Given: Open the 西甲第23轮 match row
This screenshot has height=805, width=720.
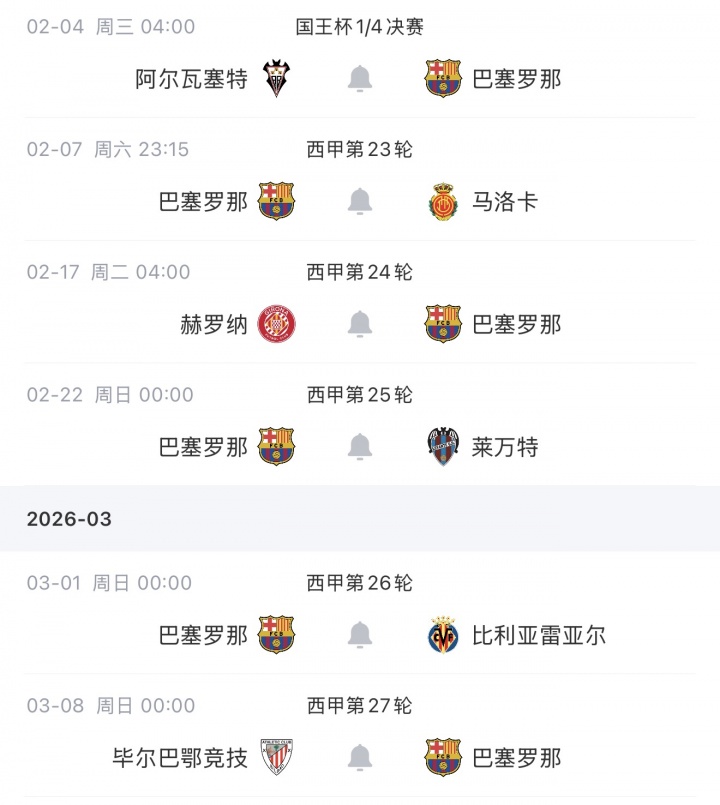Looking at the screenshot, I should [359, 150].
